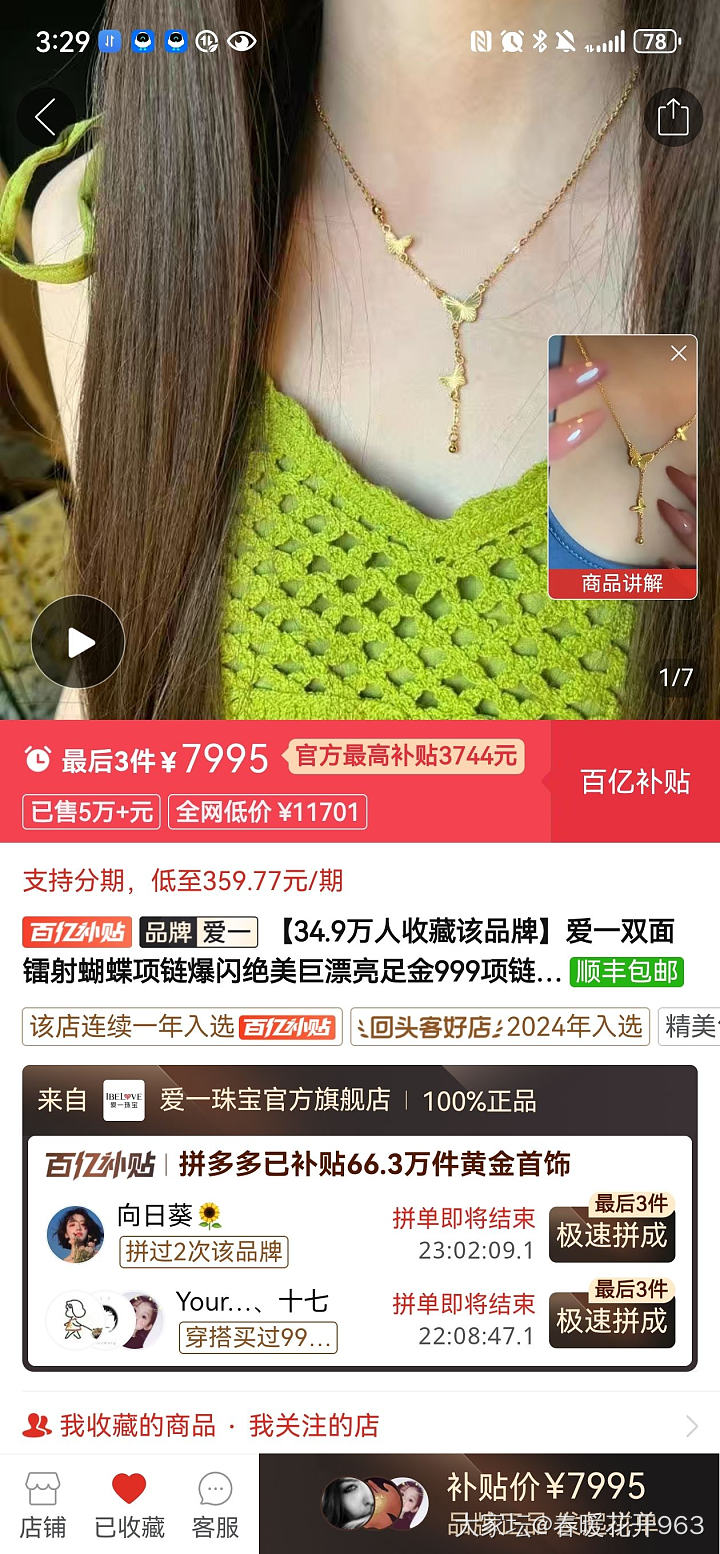Join 向日葵's group with 极速拼成
The image size is (720, 1554).
611,1232
